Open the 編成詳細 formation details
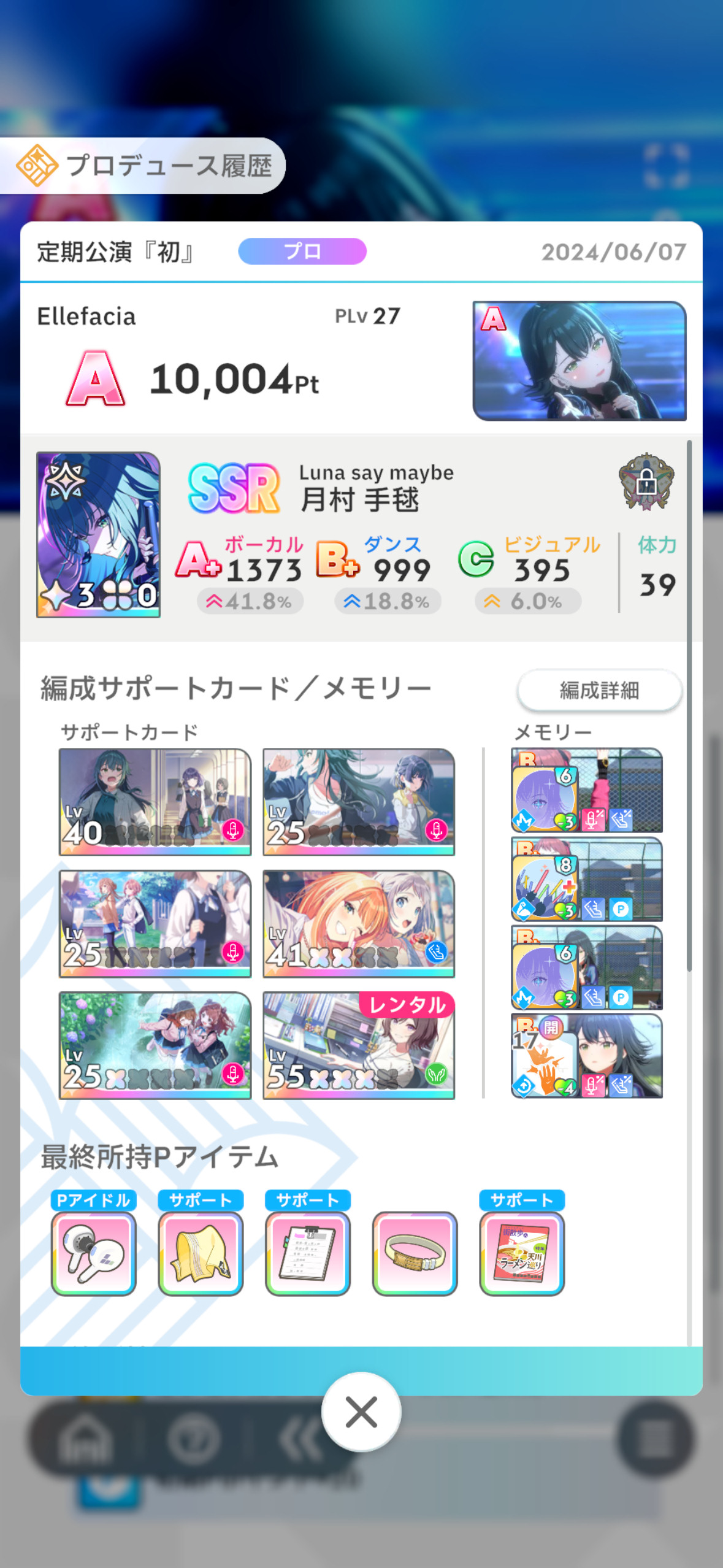723x1568 pixels. point(599,690)
